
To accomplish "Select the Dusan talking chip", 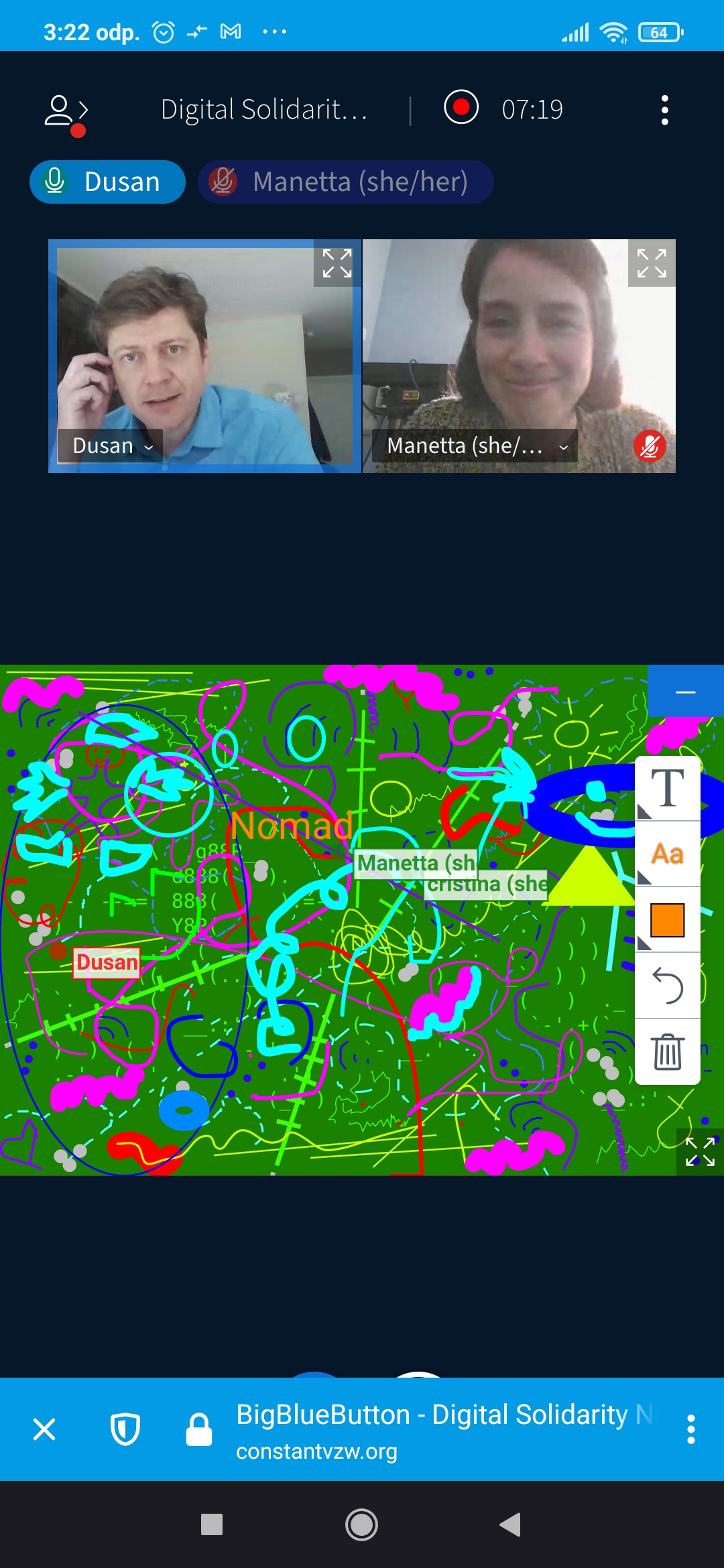I will tap(107, 182).
